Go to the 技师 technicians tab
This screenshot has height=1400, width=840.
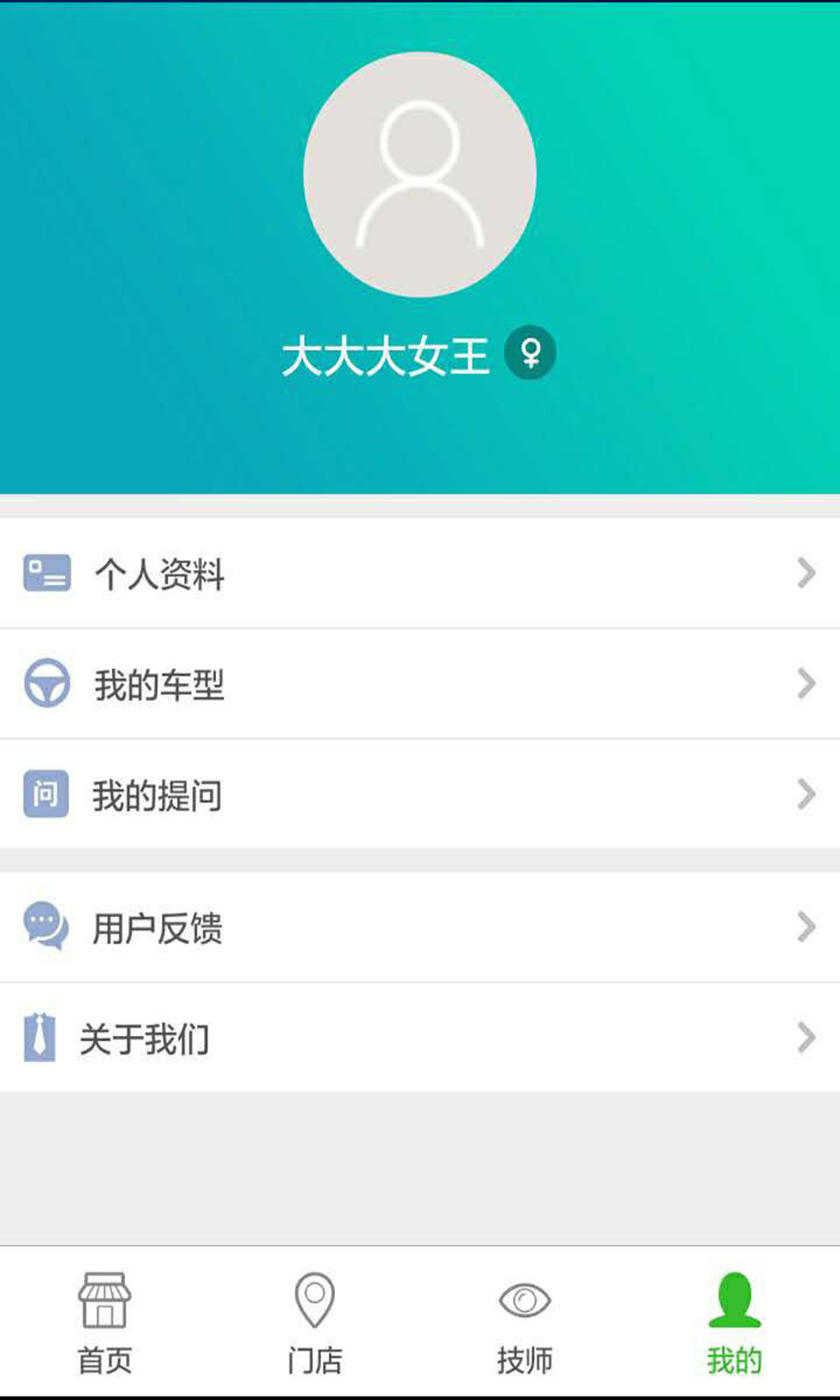(x=525, y=1323)
